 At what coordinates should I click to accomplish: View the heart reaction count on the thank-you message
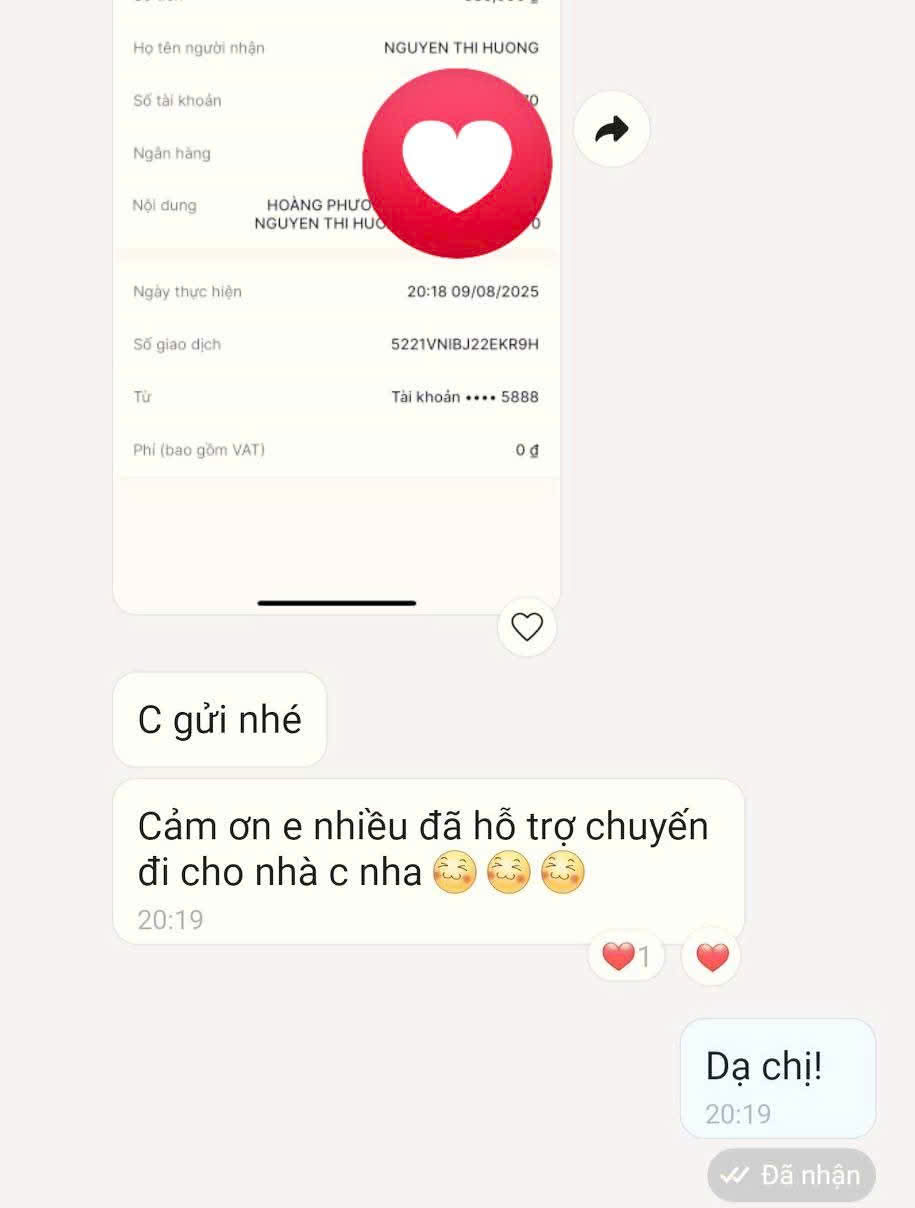[627, 957]
